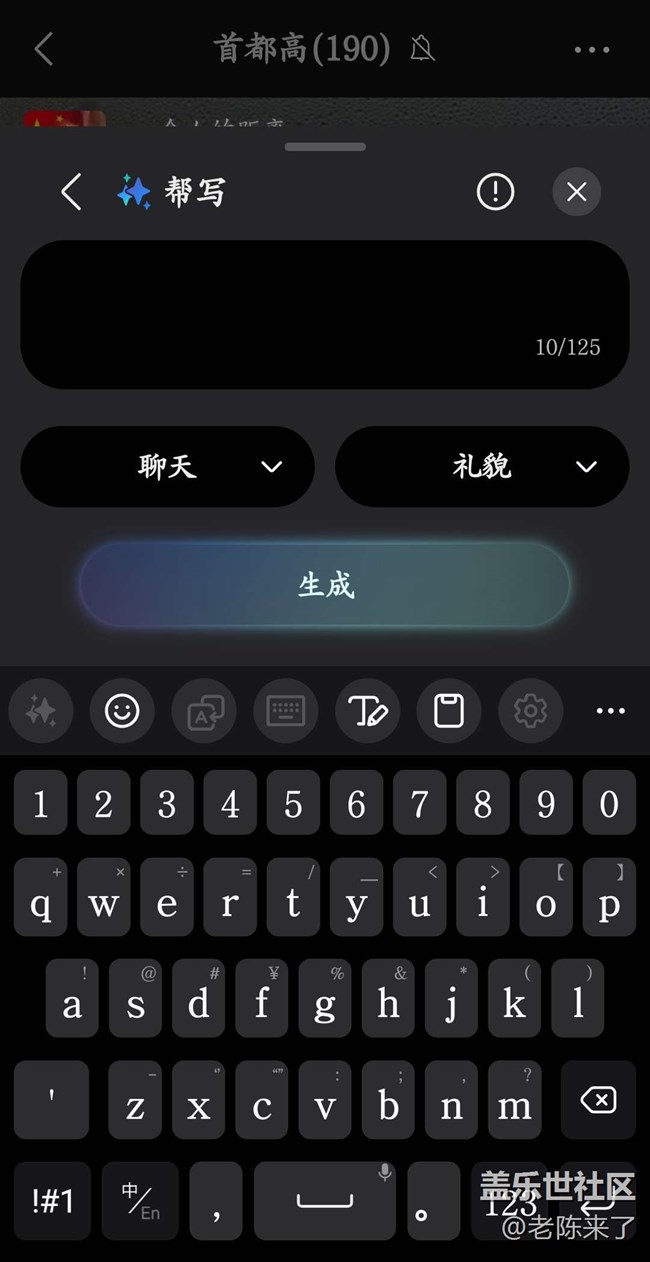Open the clipboard from keyboard toolbar
650x1262 pixels.
[x=449, y=711]
